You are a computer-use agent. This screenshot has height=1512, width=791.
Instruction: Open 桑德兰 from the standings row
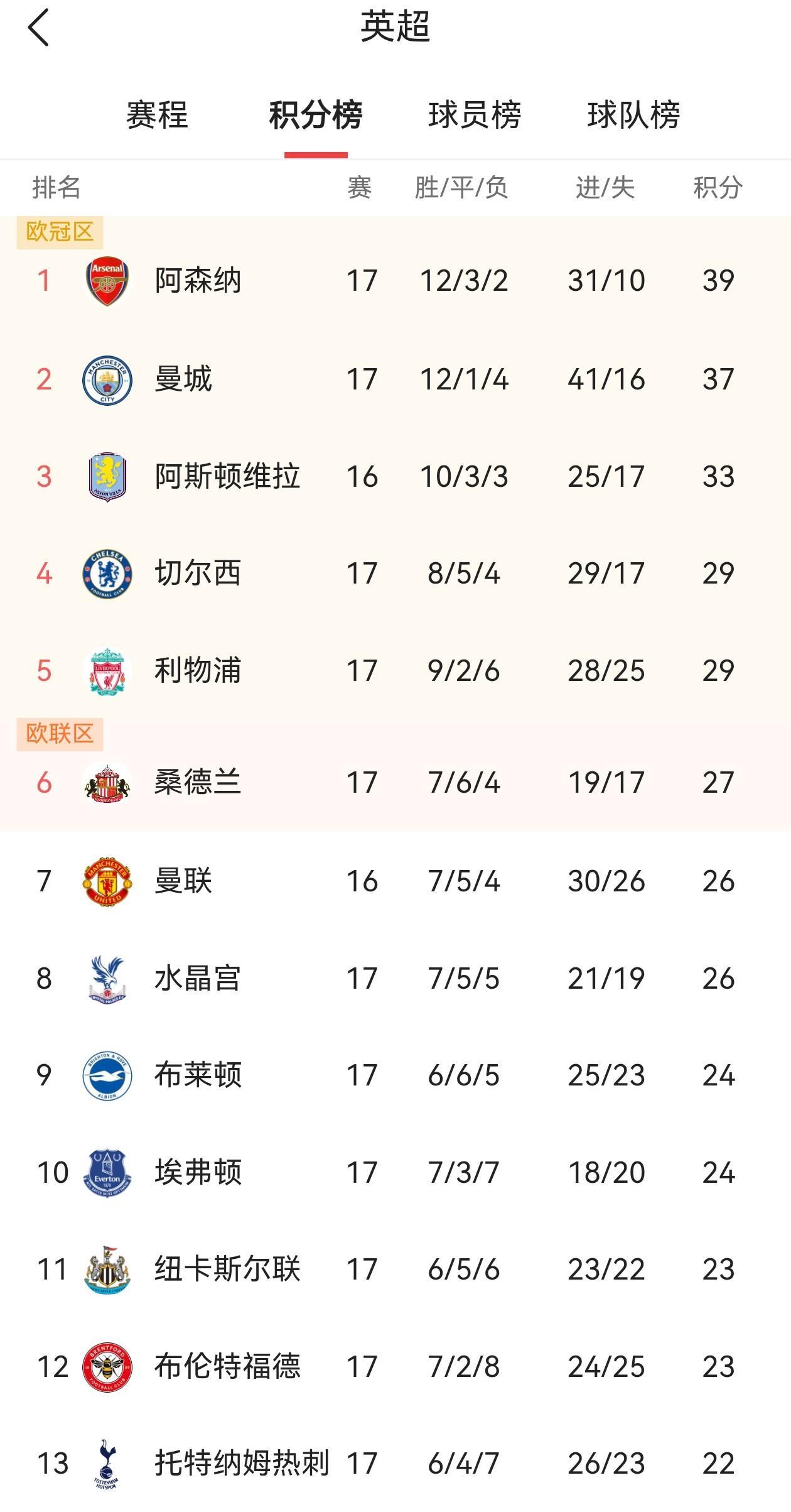196,782
